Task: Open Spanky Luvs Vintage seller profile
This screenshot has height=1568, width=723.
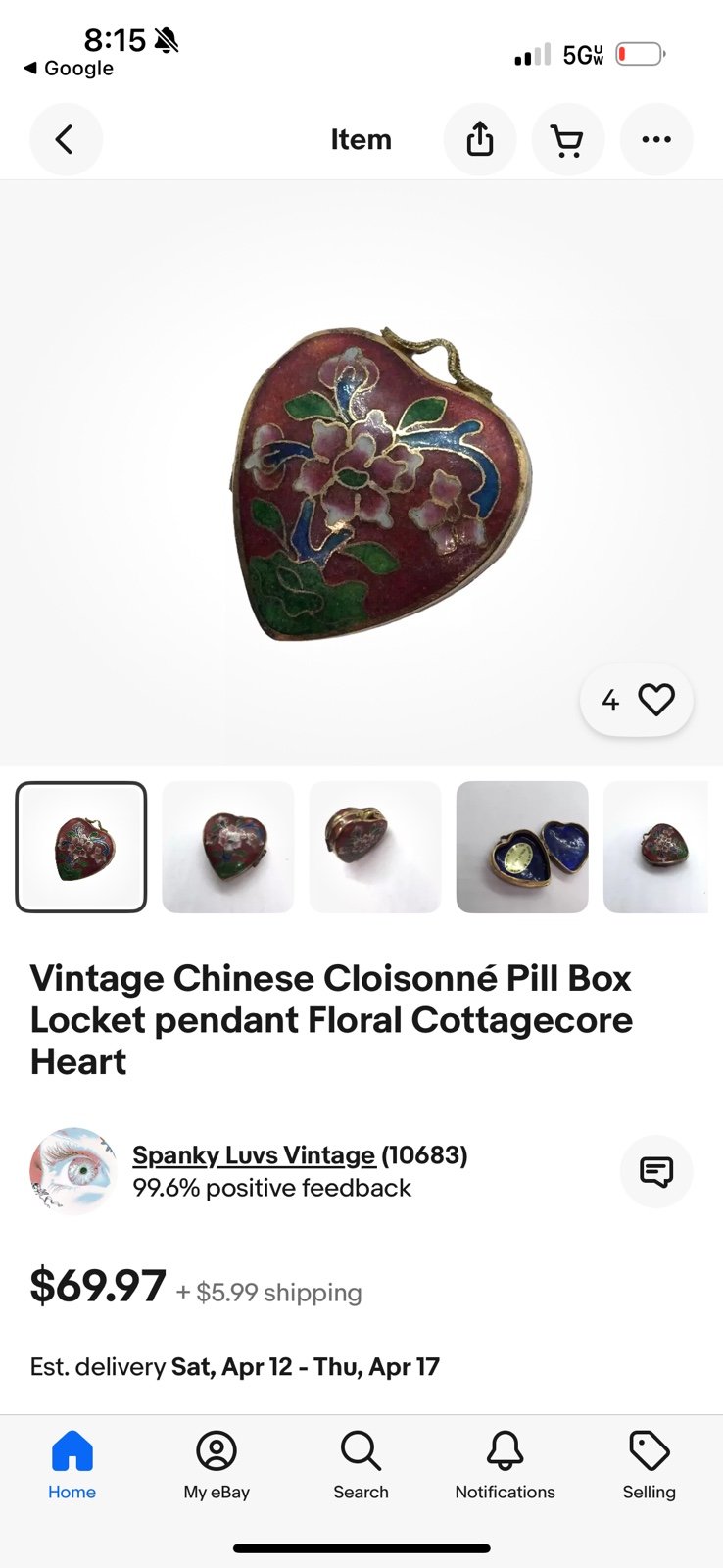Action: tap(254, 1155)
